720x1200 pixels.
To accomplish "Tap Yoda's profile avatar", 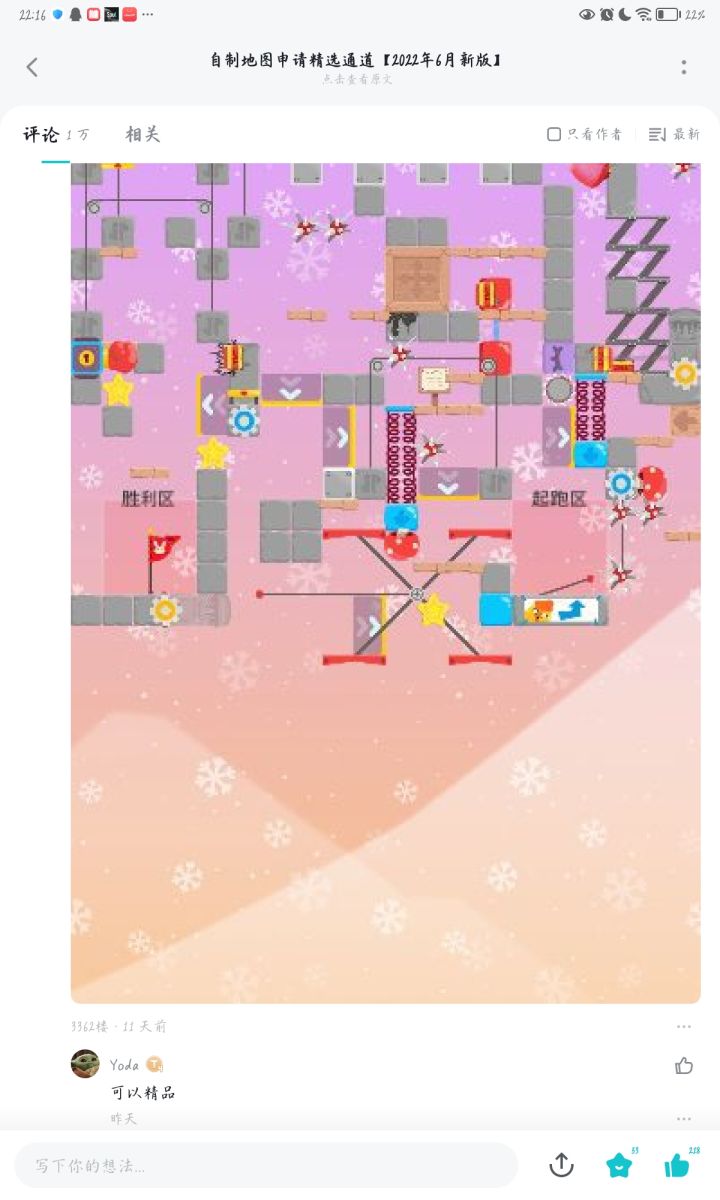I will tap(85, 1064).
